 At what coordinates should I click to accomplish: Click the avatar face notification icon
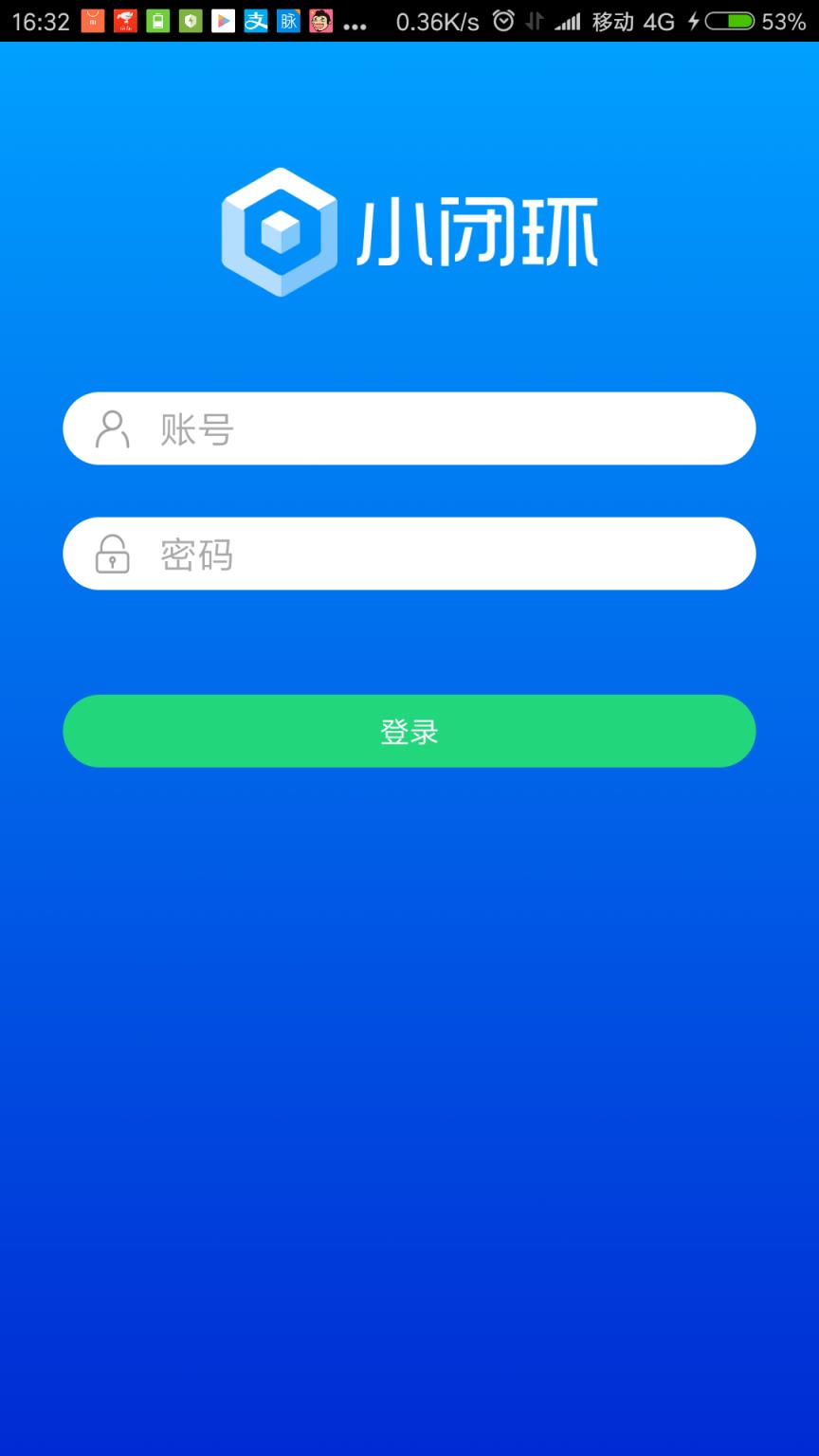(x=320, y=21)
